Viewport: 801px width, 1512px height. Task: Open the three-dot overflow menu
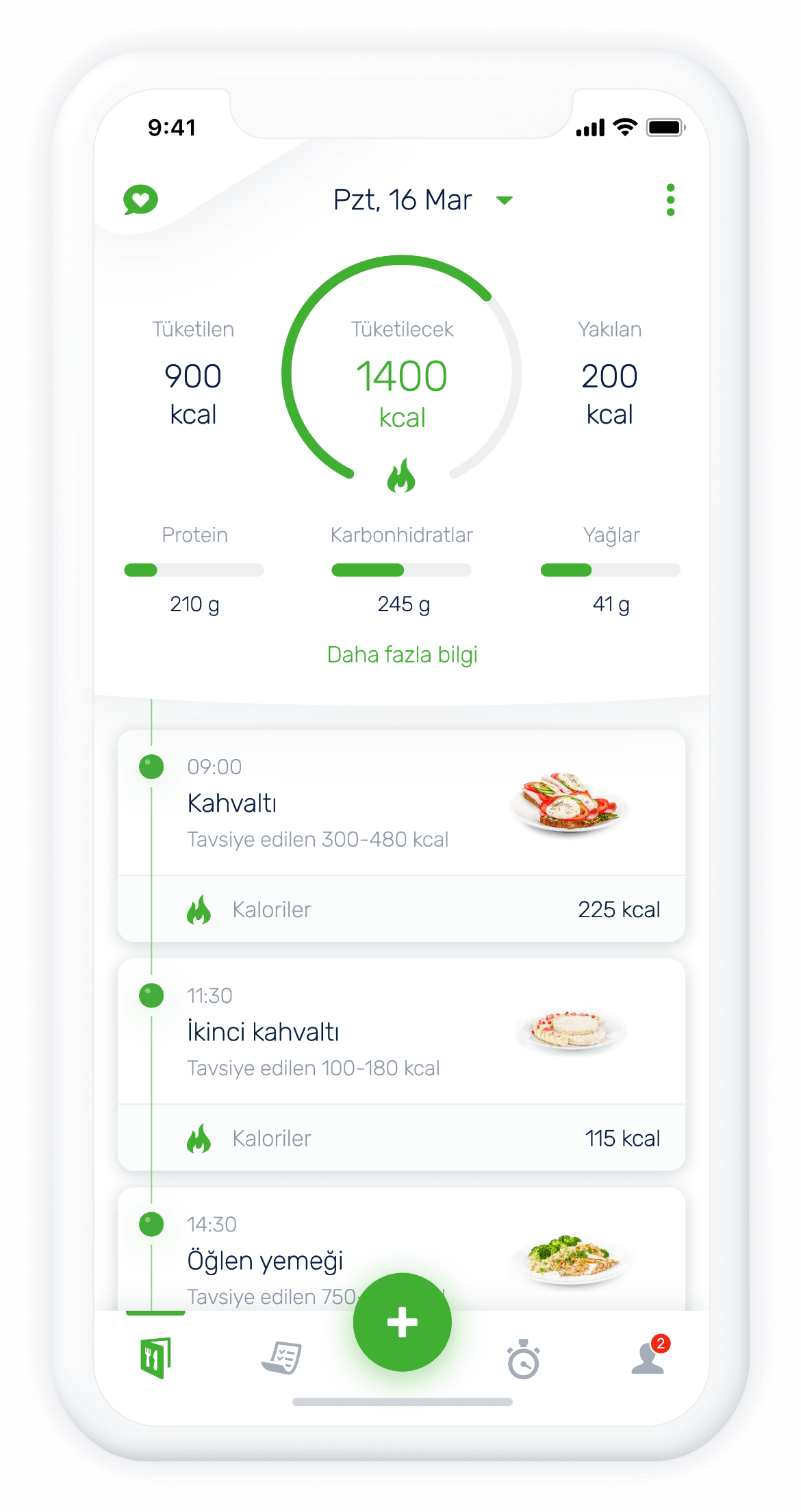tap(670, 200)
